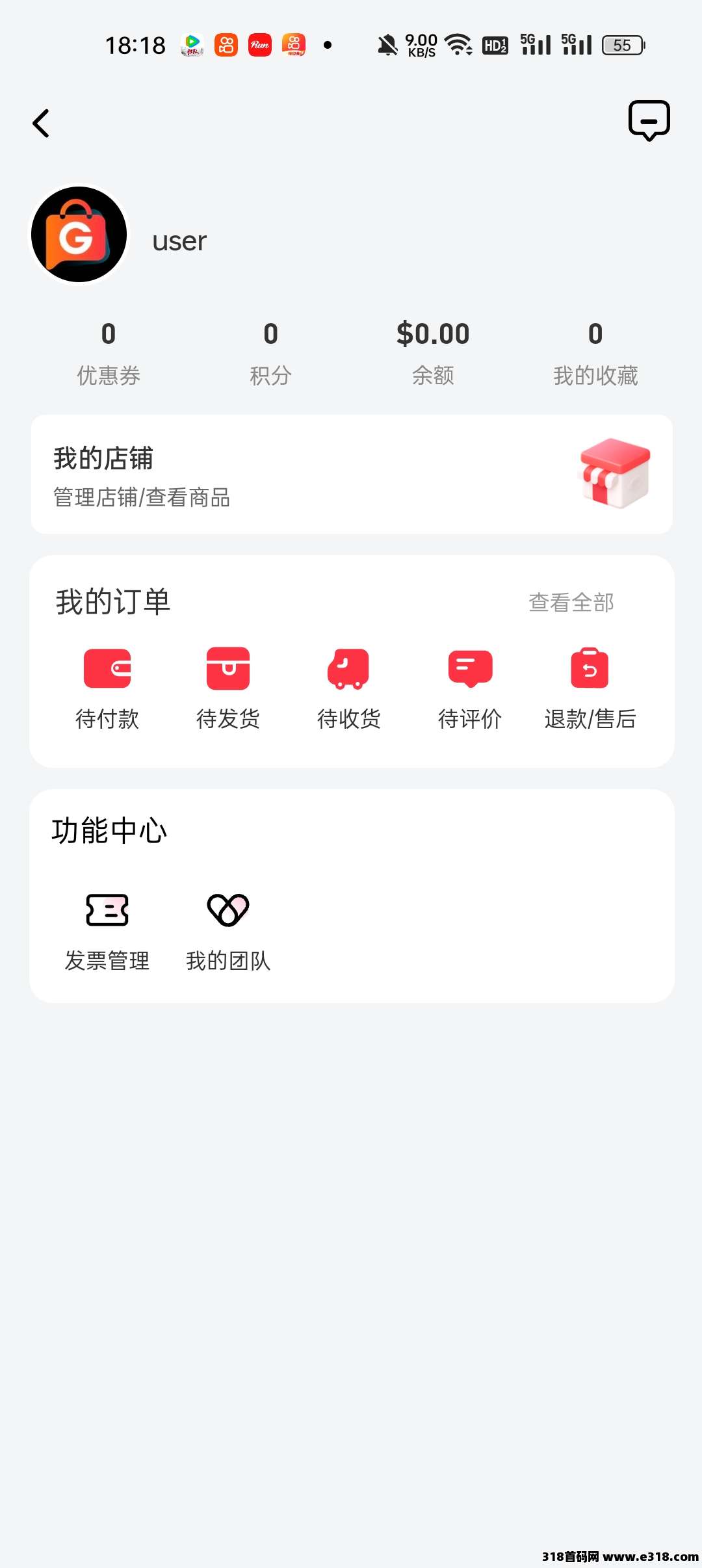Show orders awaiting review (待评价)
The height and width of the screenshot is (1568, 702).
(x=470, y=688)
